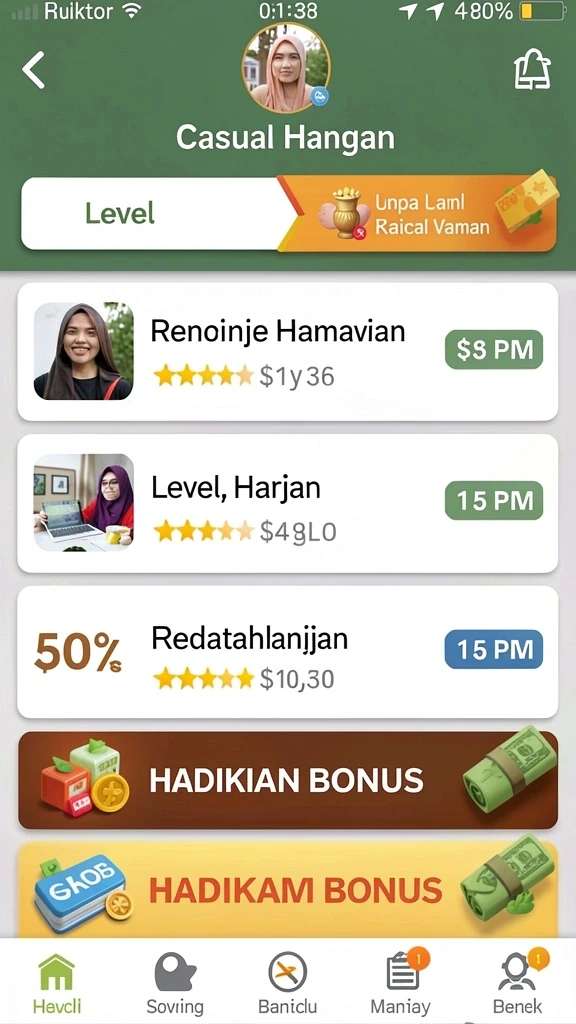The height and width of the screenshot is (1024, 576).
Task: Open the Level, Harjan card
Action: pyautogui.click(x=287, y=504)
